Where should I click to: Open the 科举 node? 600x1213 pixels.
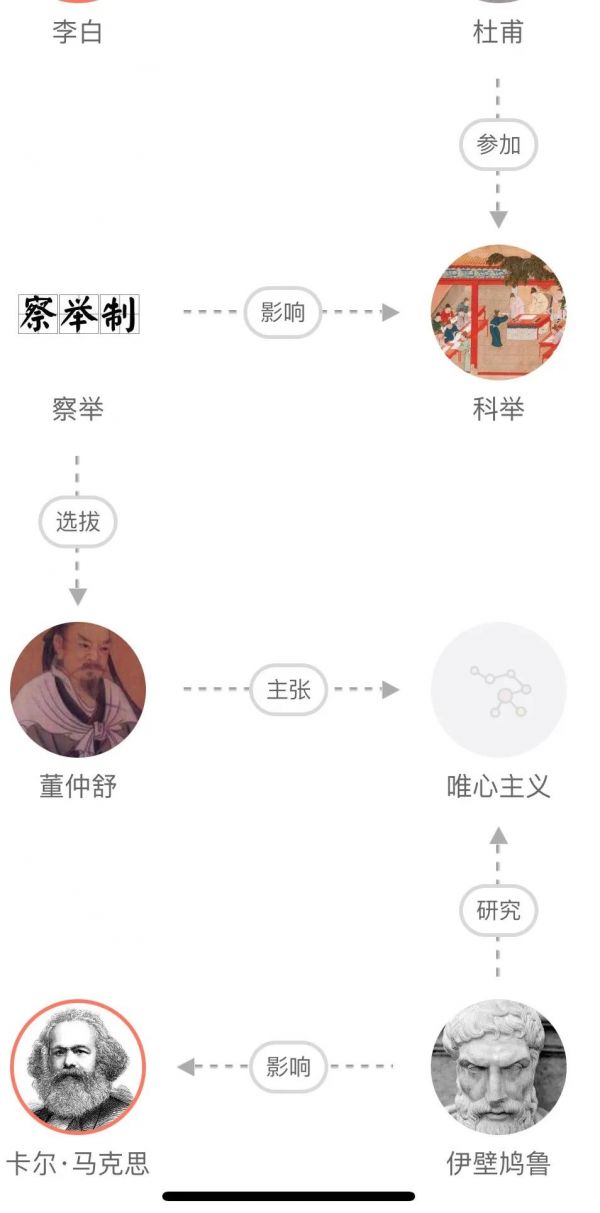498,312
